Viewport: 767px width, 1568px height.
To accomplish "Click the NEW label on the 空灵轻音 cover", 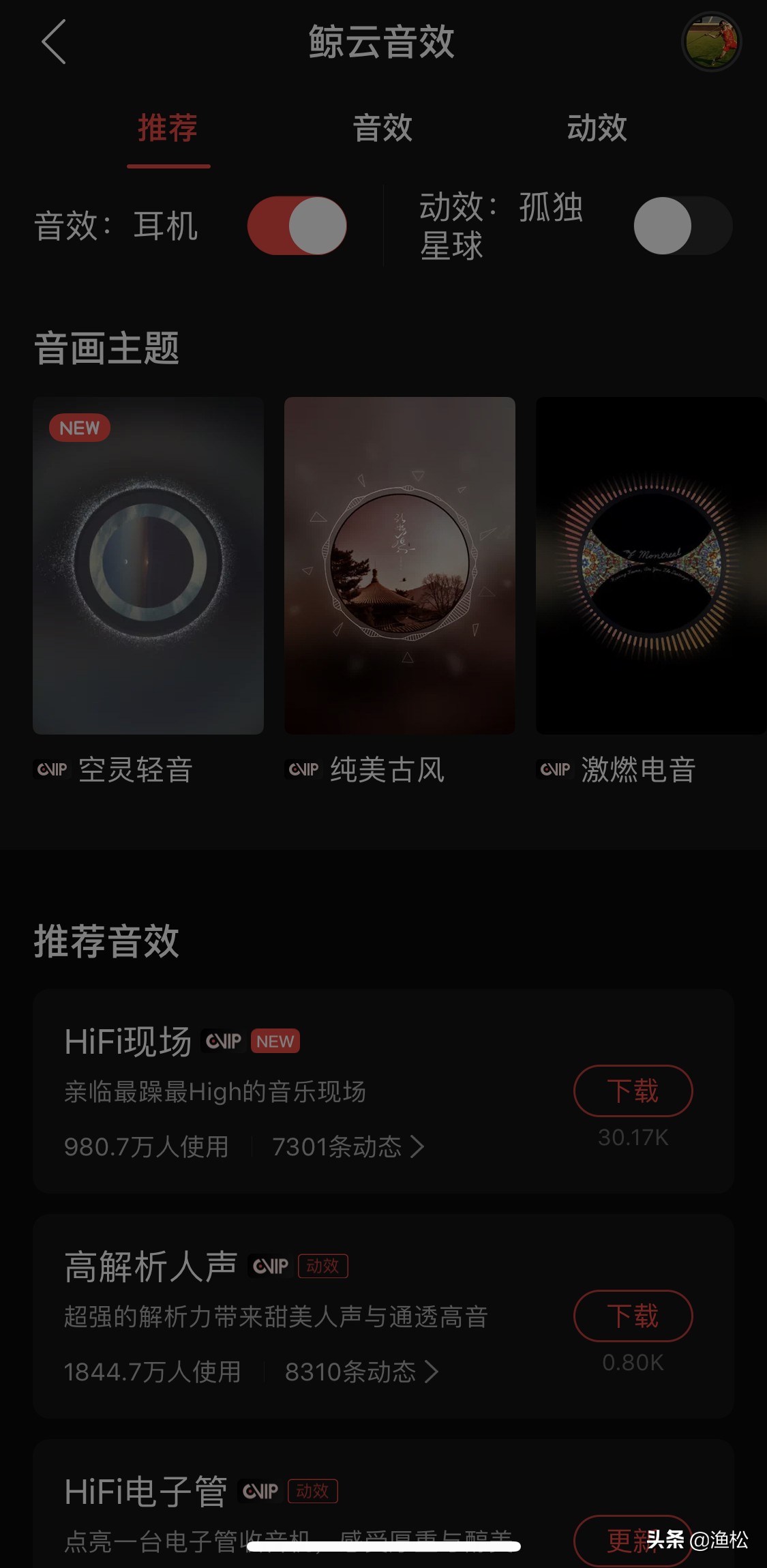I will click(x=78, y=428).
